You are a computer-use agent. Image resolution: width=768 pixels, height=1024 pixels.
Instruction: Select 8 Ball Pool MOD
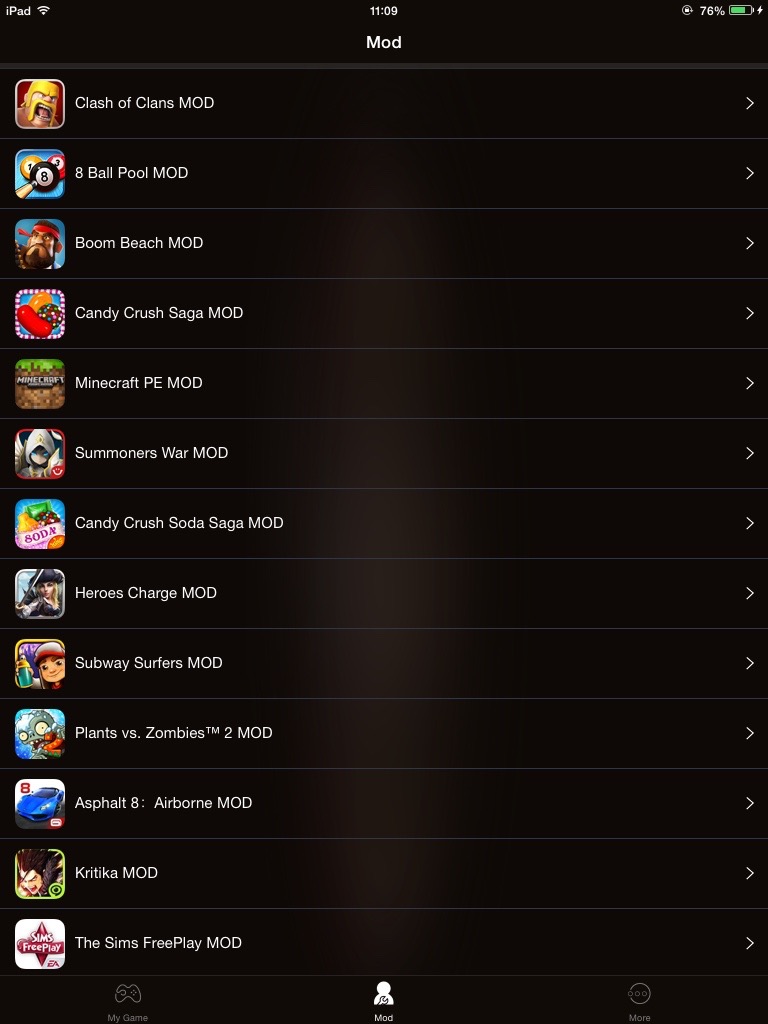384,174
